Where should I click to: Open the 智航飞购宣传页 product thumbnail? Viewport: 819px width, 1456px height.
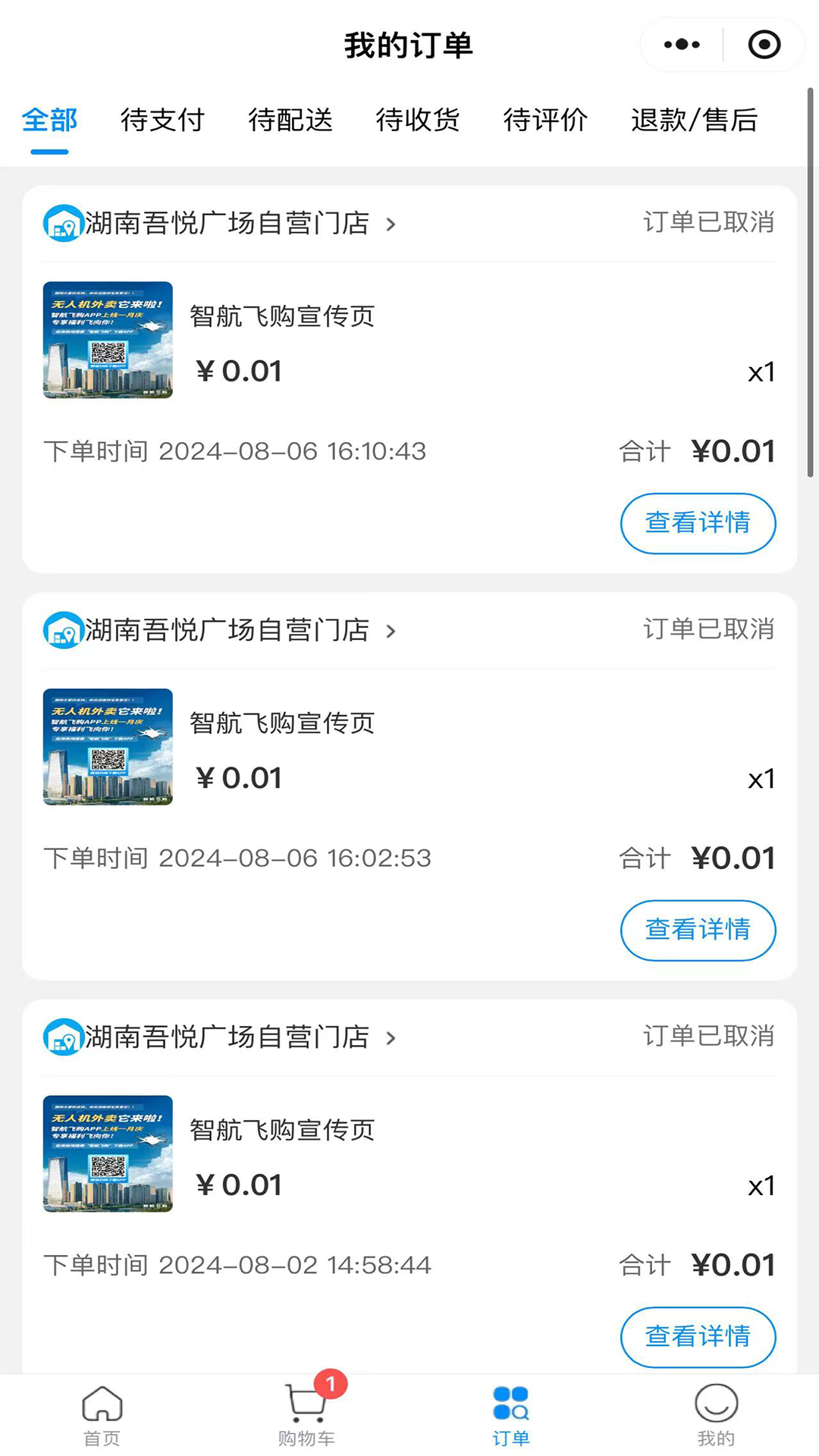pos(107,340)
